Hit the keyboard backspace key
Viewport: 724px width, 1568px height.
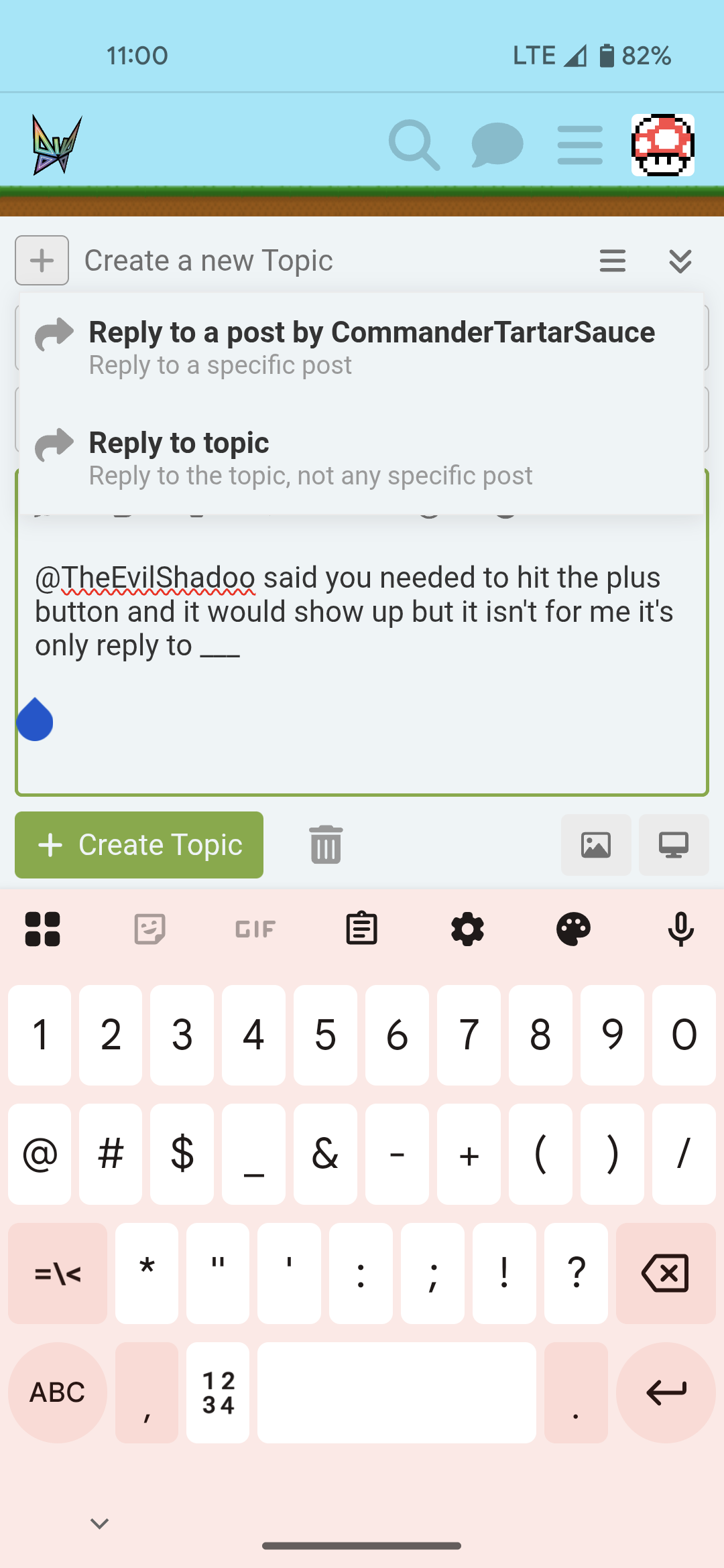(x=666, y=1273)
